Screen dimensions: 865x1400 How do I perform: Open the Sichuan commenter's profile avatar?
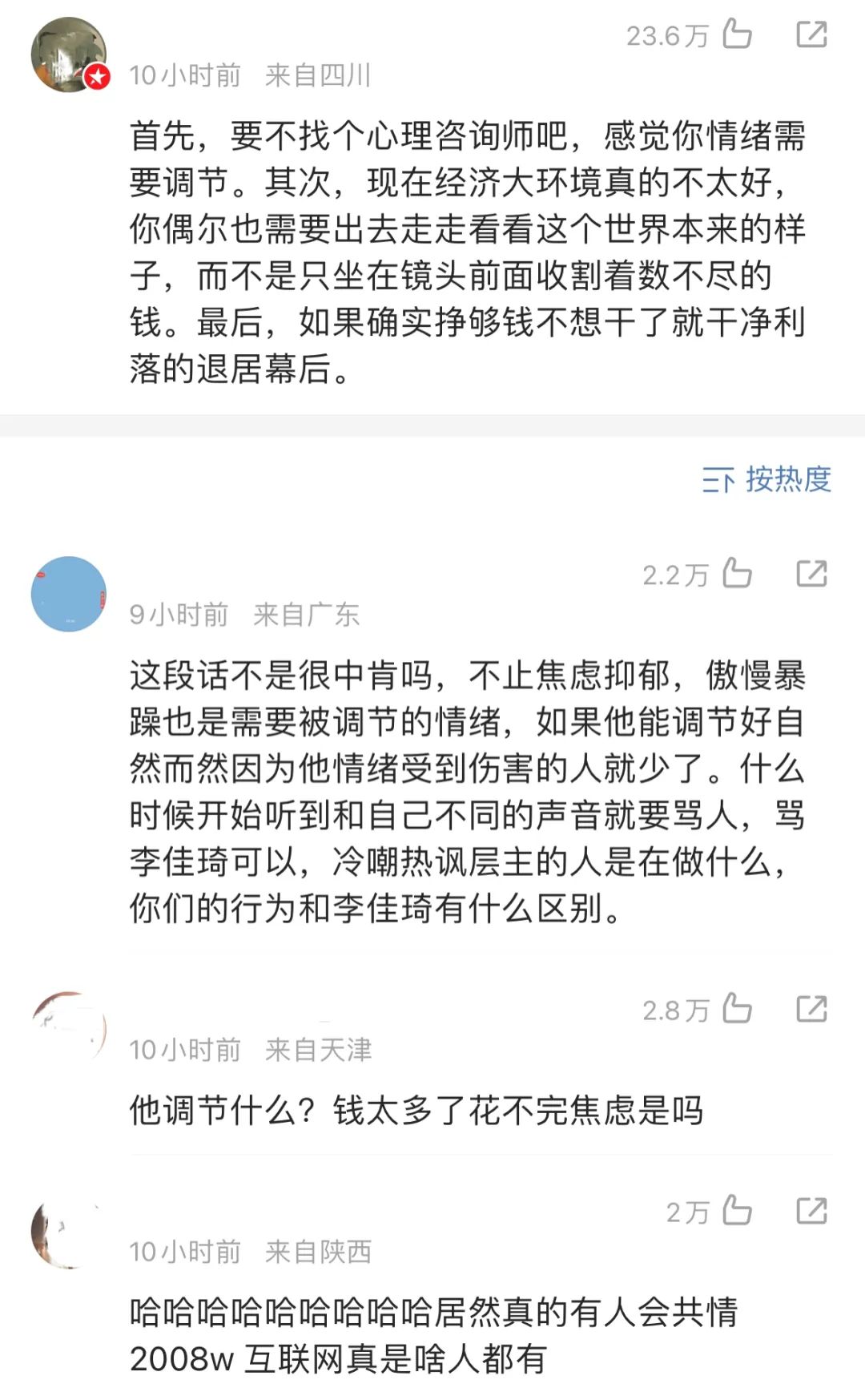(x=69, y=54)
